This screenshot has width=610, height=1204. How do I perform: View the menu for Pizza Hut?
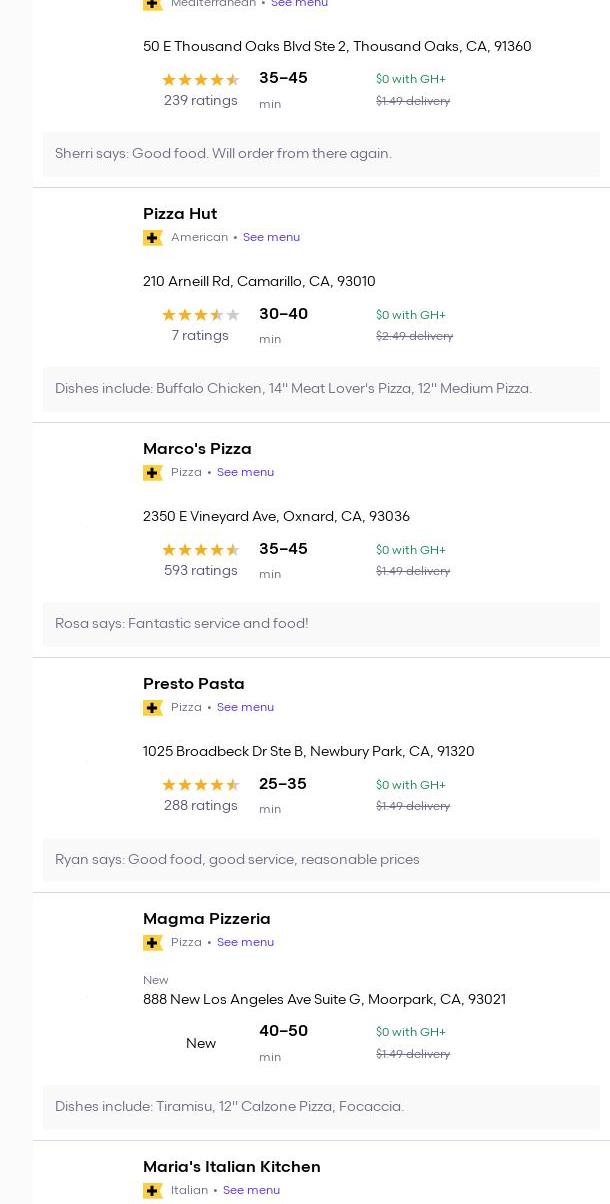tap(271, 238)
